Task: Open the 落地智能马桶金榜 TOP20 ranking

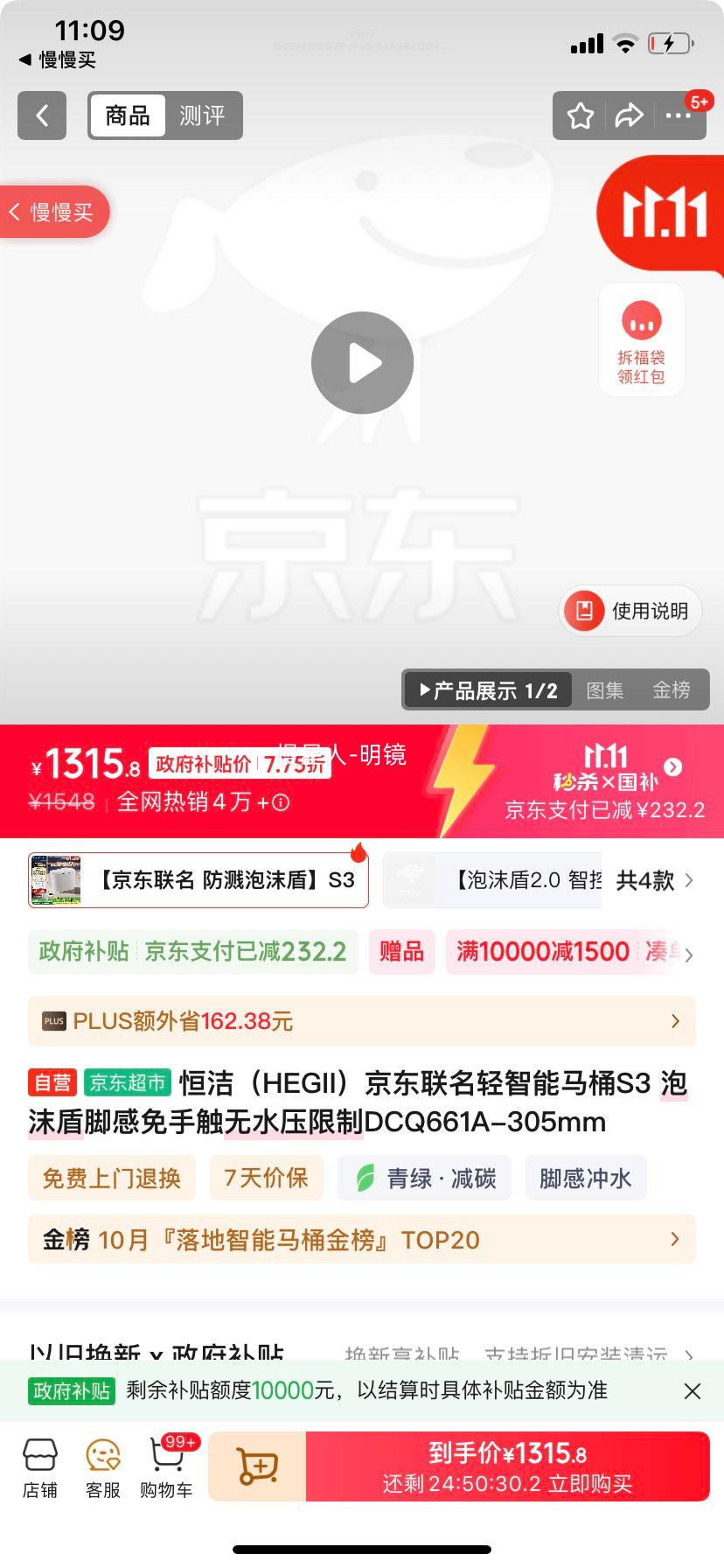Action: pyautogui.click(x=362, y=1239)
